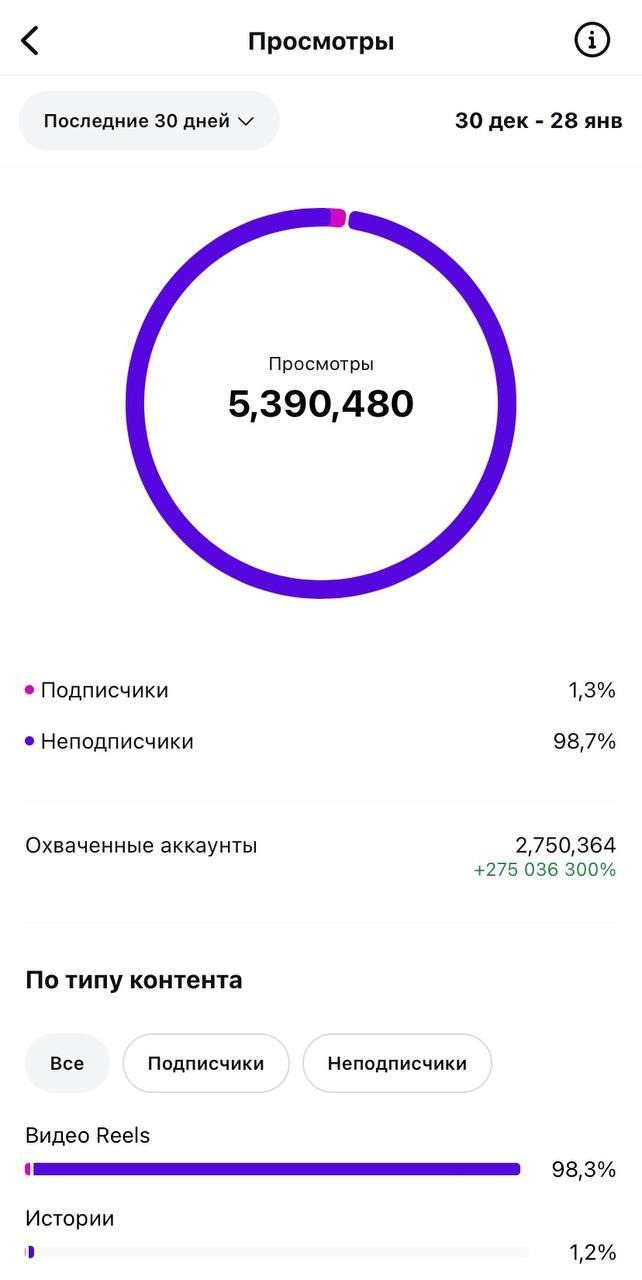
Task: Select the Все content filter chip
Action: (67, 1063)
